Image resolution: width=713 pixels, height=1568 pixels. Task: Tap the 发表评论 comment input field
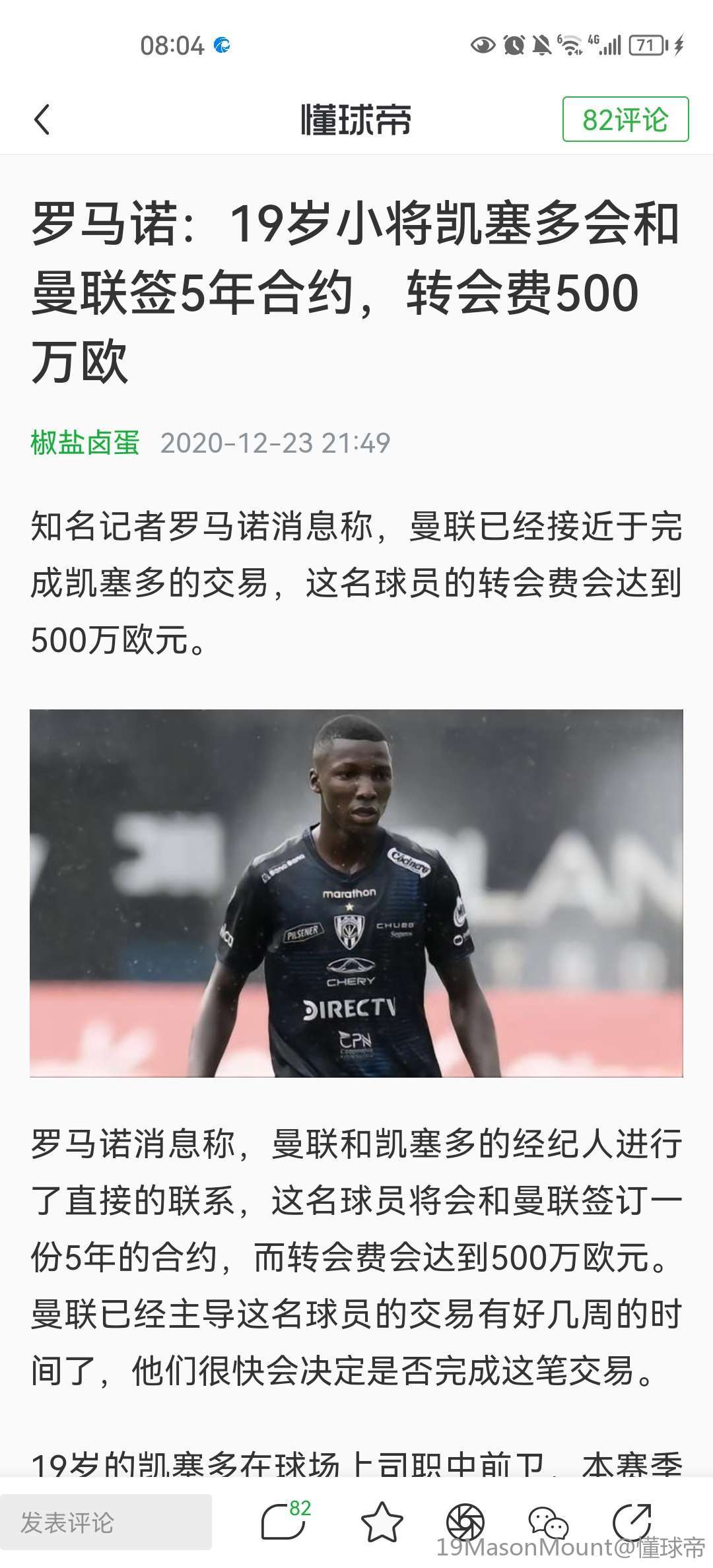pos(106,1522)
